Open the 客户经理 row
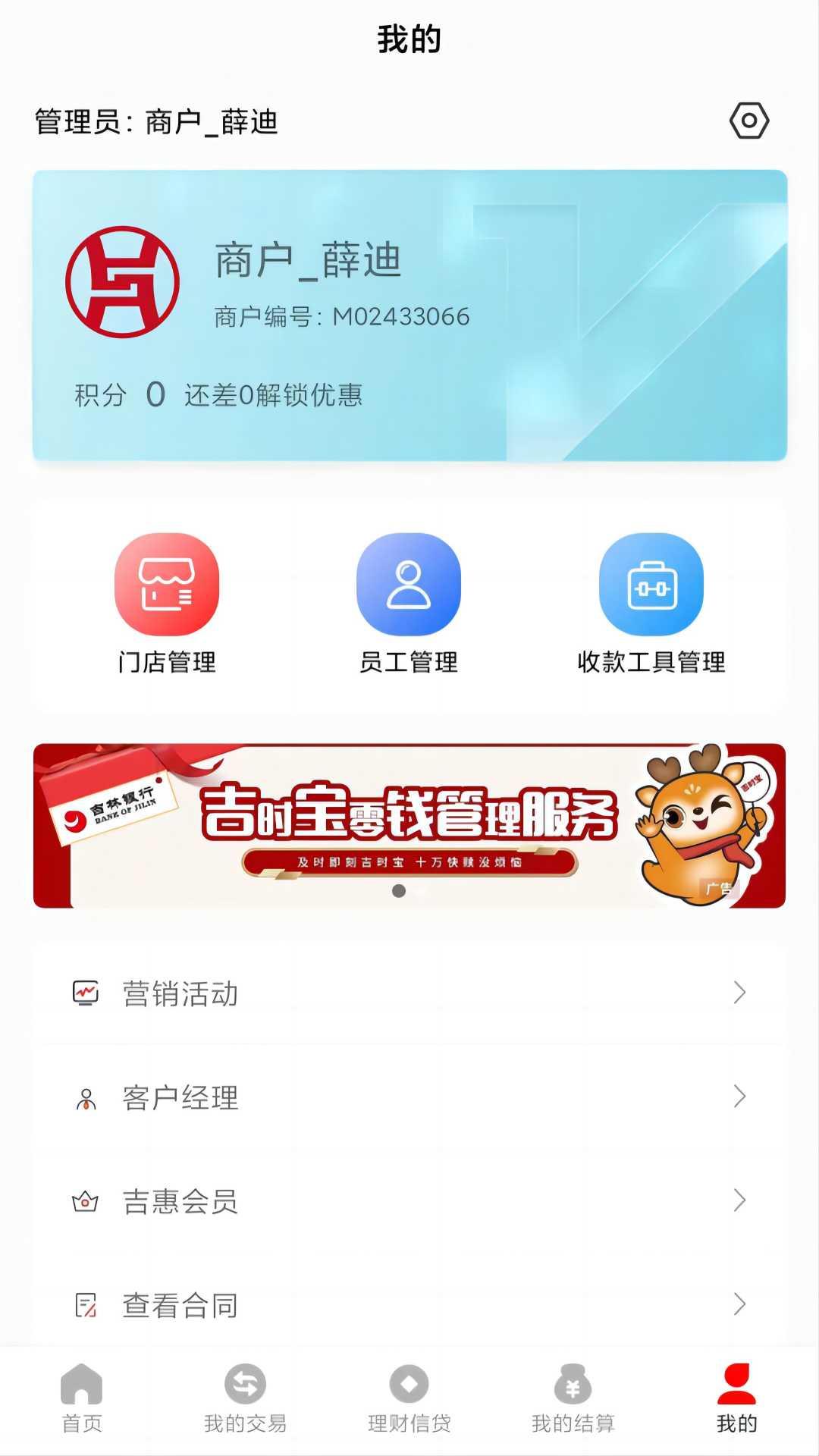The image size is (819, 1456). click(x=409, y=1097)
